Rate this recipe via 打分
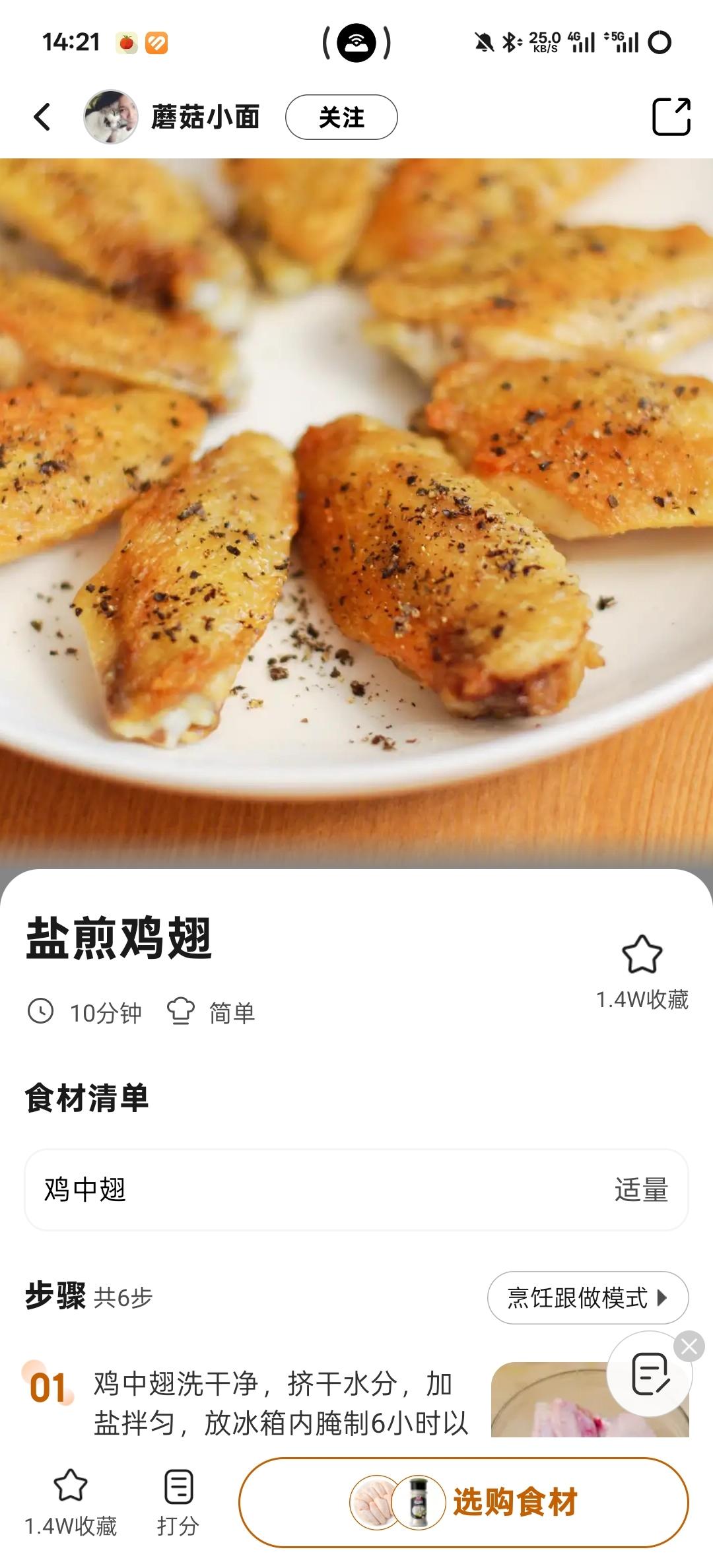Screen dimensions: 713x1568 (x=178, y=1501)
